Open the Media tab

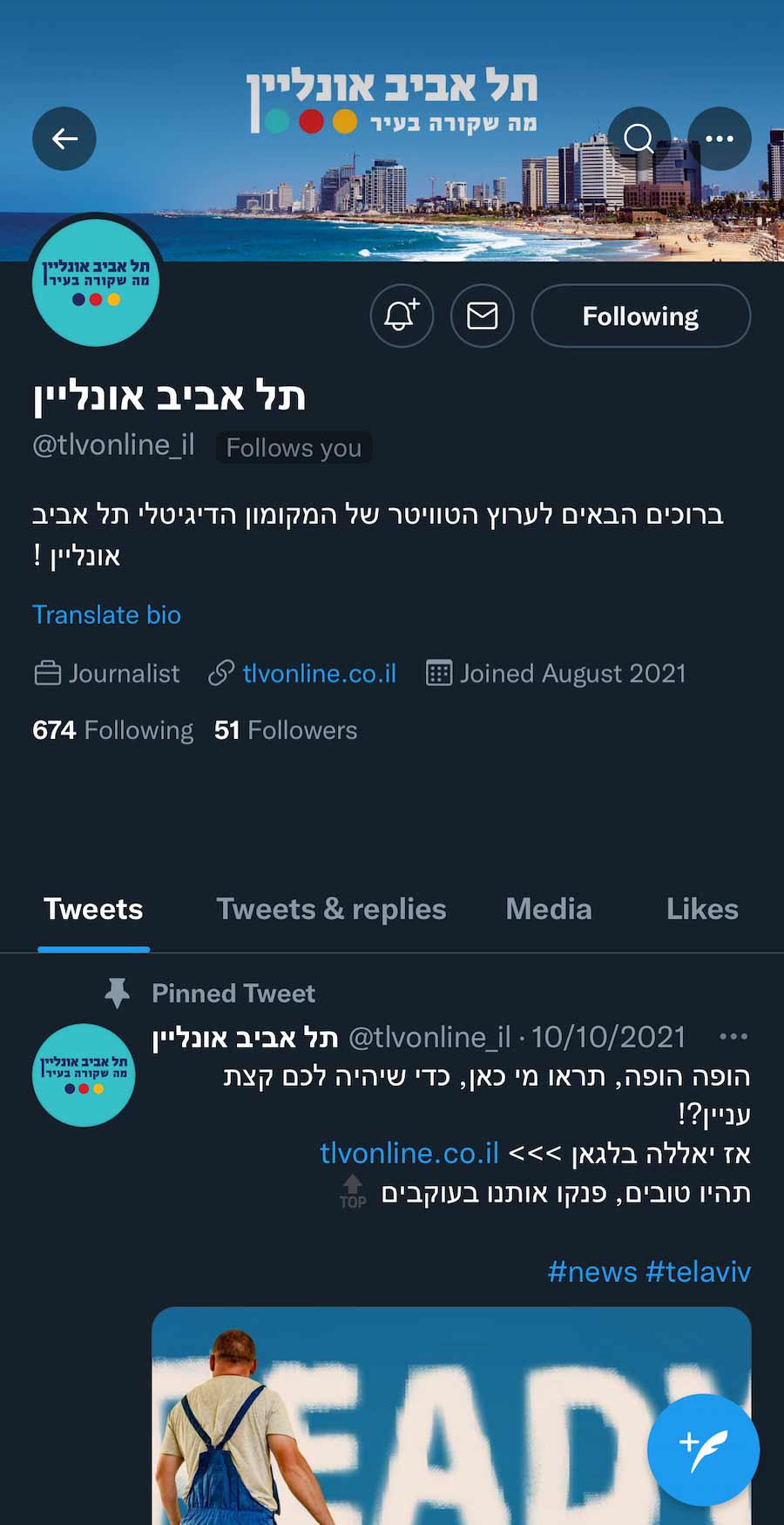(x=549, y=909)
